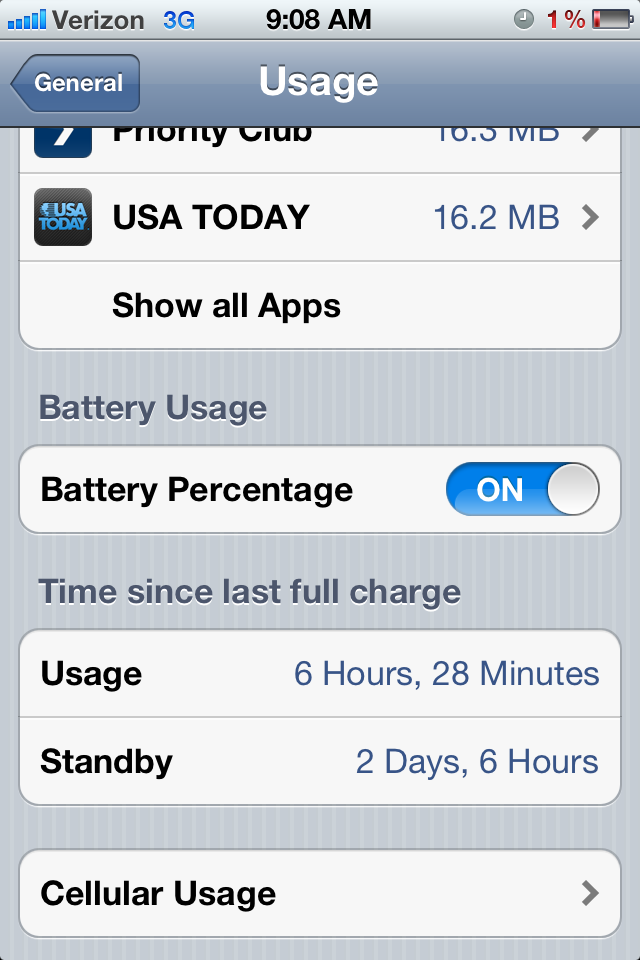The height and width of the screenshot is (960, 640).
Task: Turn off the Battery Percentage switch
Action: click(x=522, y=490)
